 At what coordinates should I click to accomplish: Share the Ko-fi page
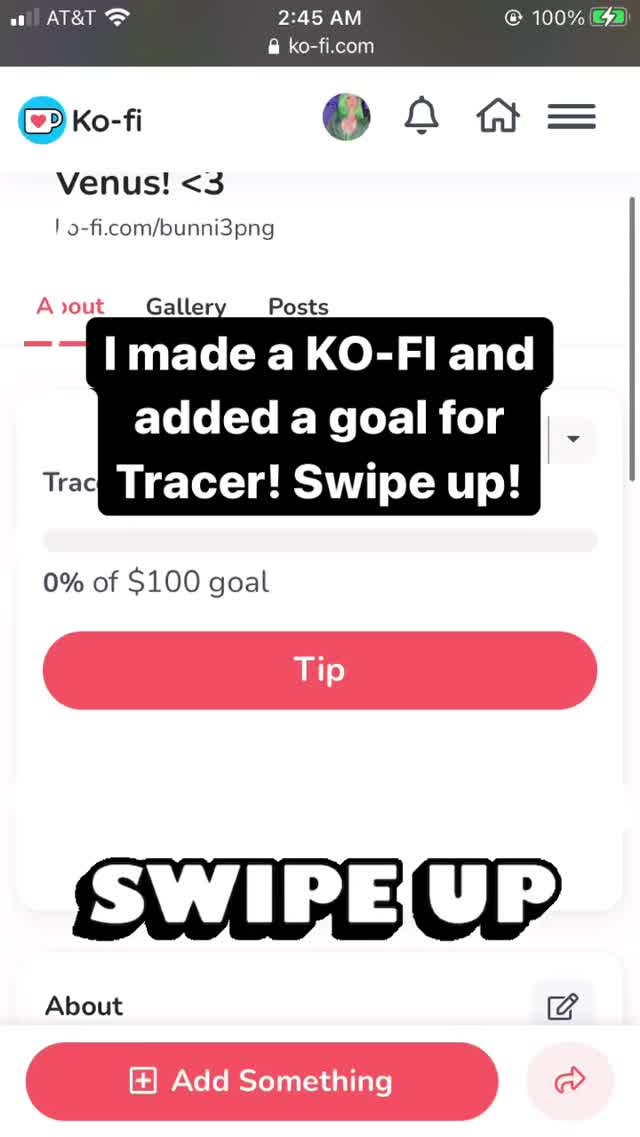click(570, 1080)
